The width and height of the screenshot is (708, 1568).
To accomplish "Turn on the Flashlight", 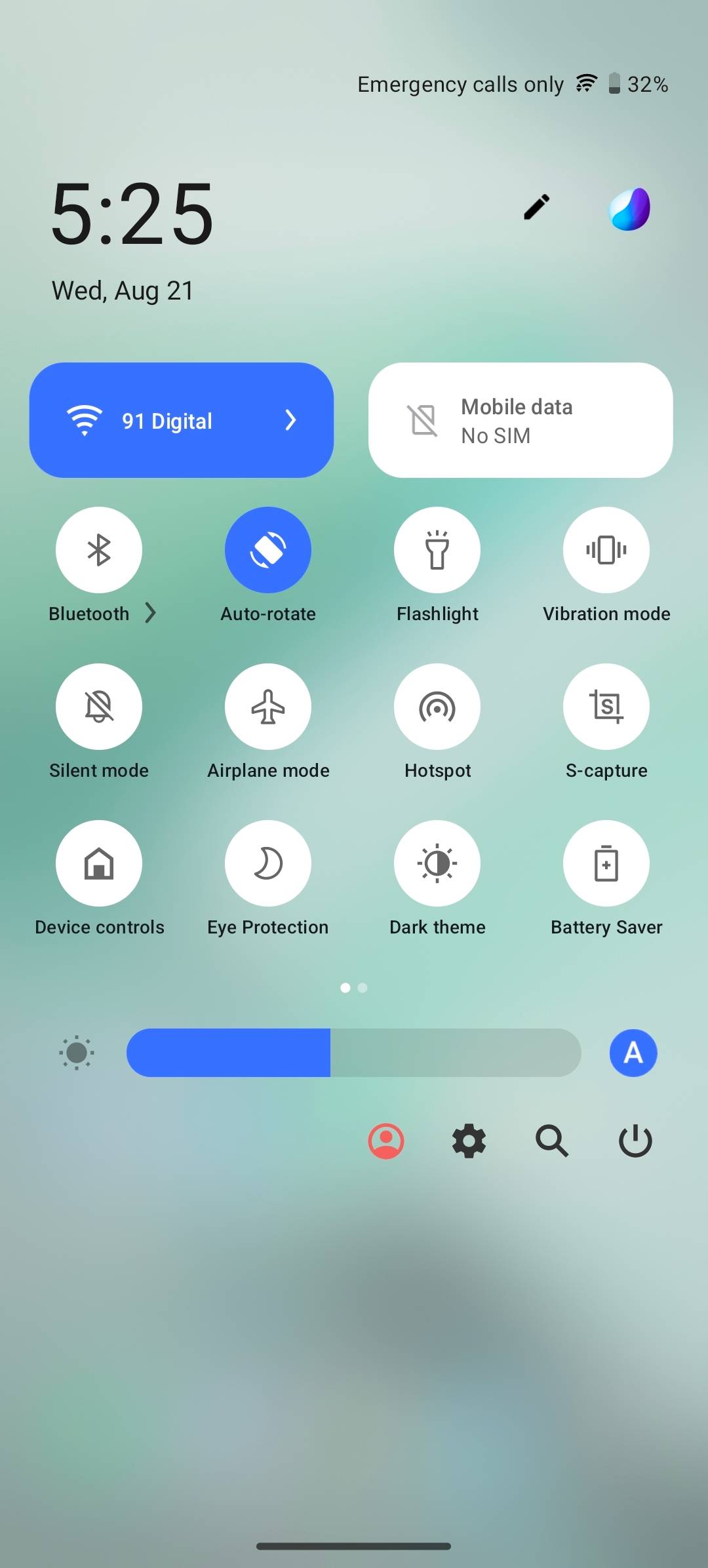I will (437, 550).
